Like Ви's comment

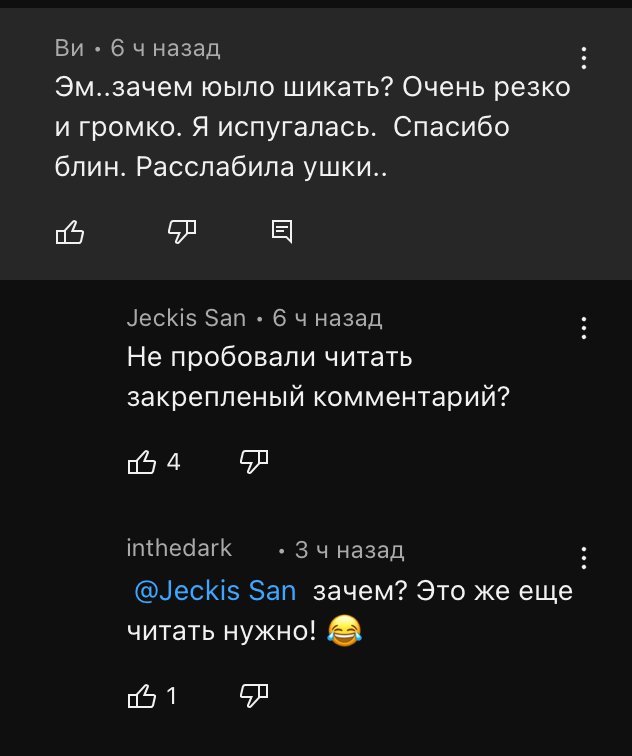pyautogui.click(x=70, y=233)
